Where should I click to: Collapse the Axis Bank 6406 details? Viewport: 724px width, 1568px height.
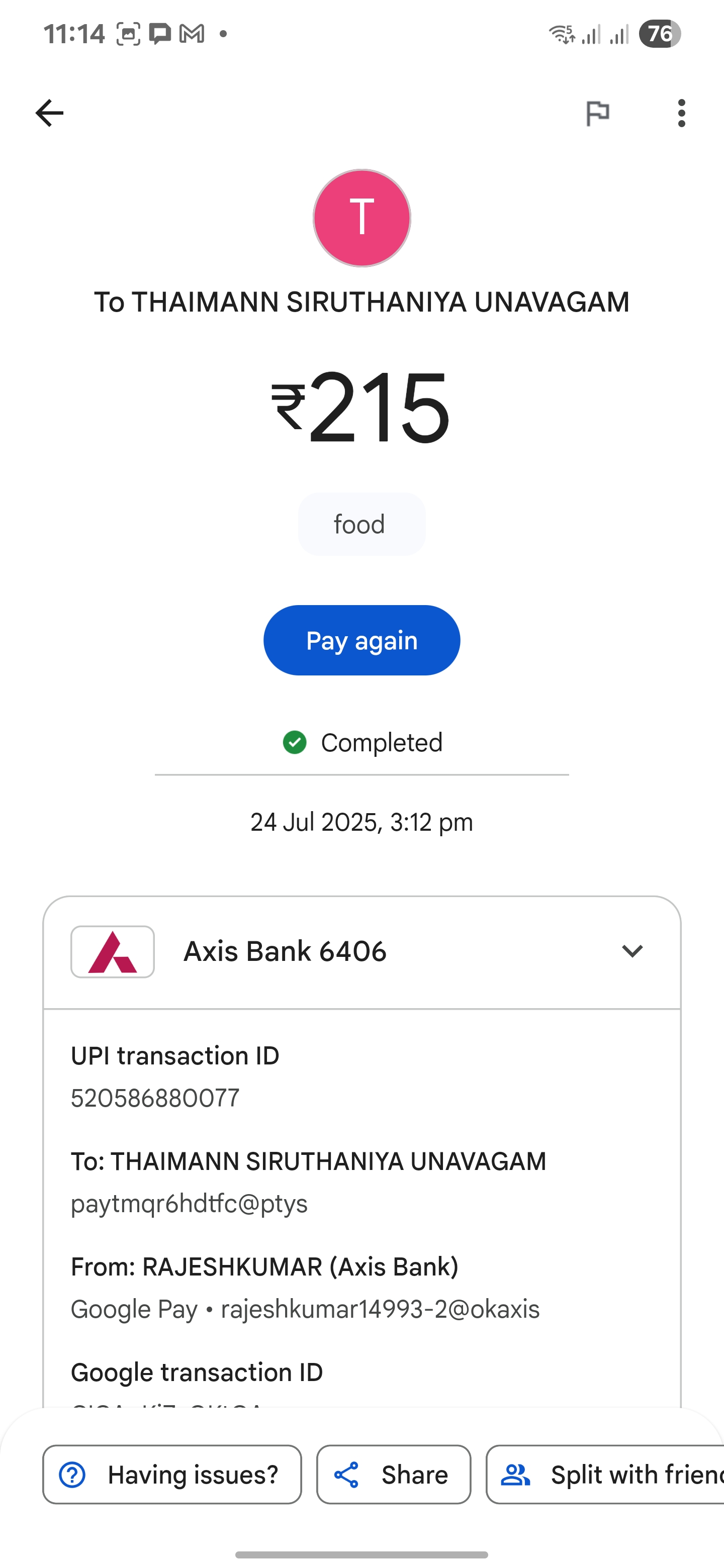[x=632, y=951]
